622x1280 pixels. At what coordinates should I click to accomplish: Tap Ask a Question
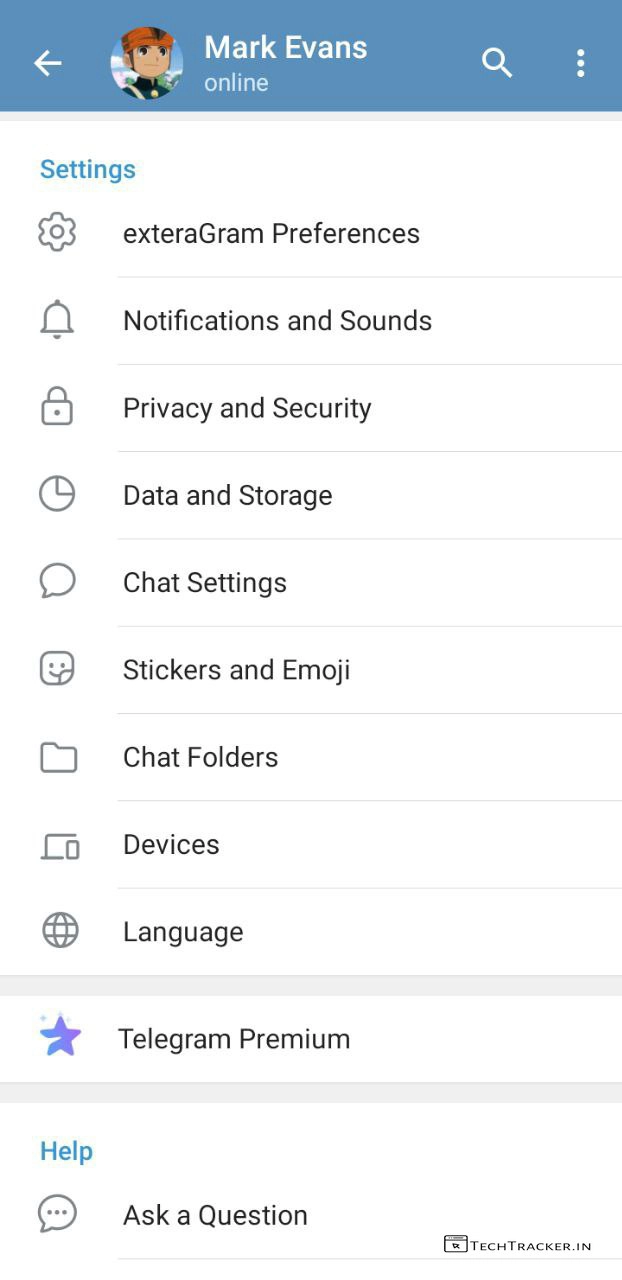click(215, 1216)
